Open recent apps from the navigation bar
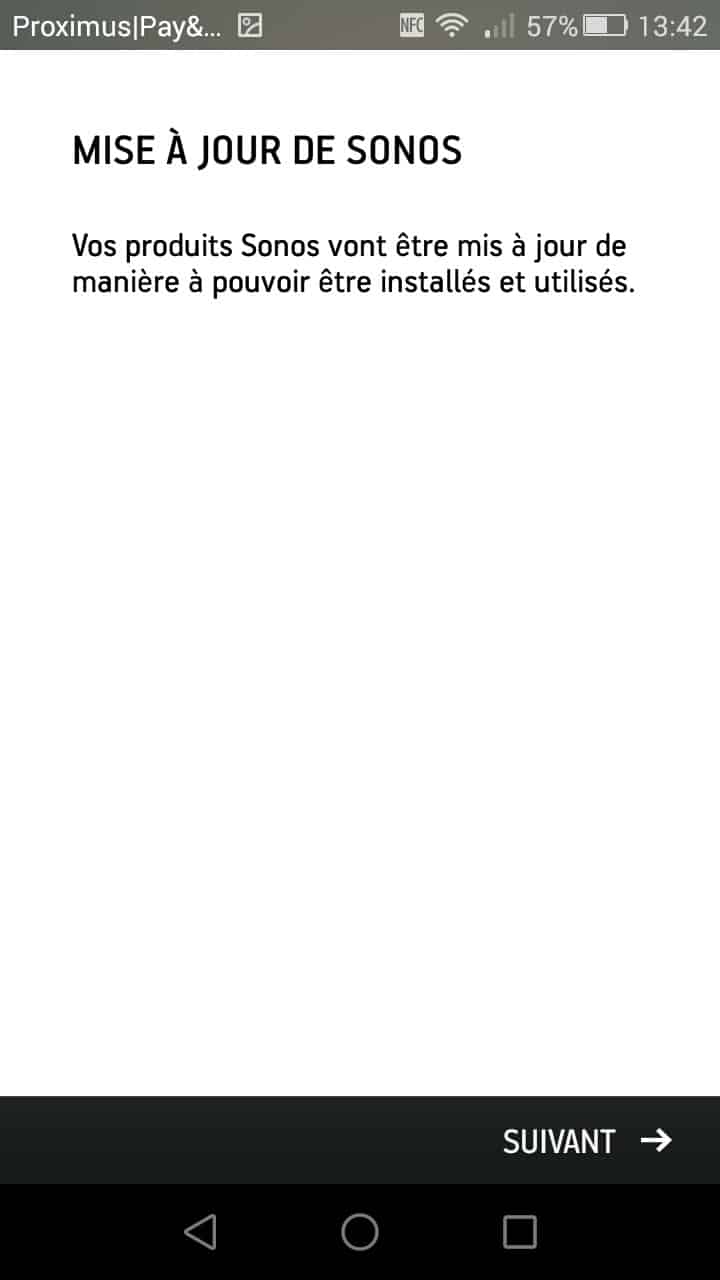 tap(519, 1232)
